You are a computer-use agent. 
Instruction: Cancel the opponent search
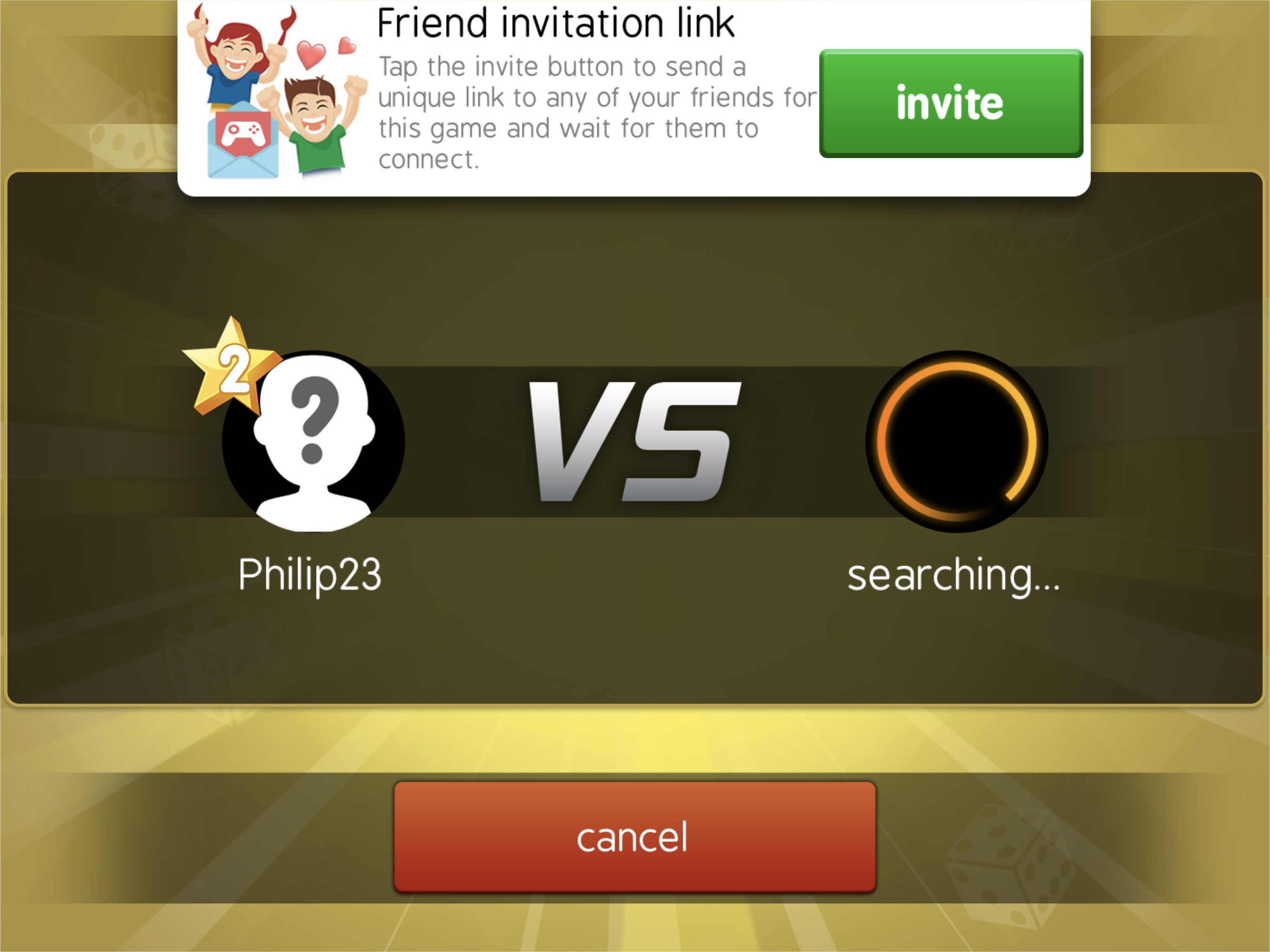(635, 837)
